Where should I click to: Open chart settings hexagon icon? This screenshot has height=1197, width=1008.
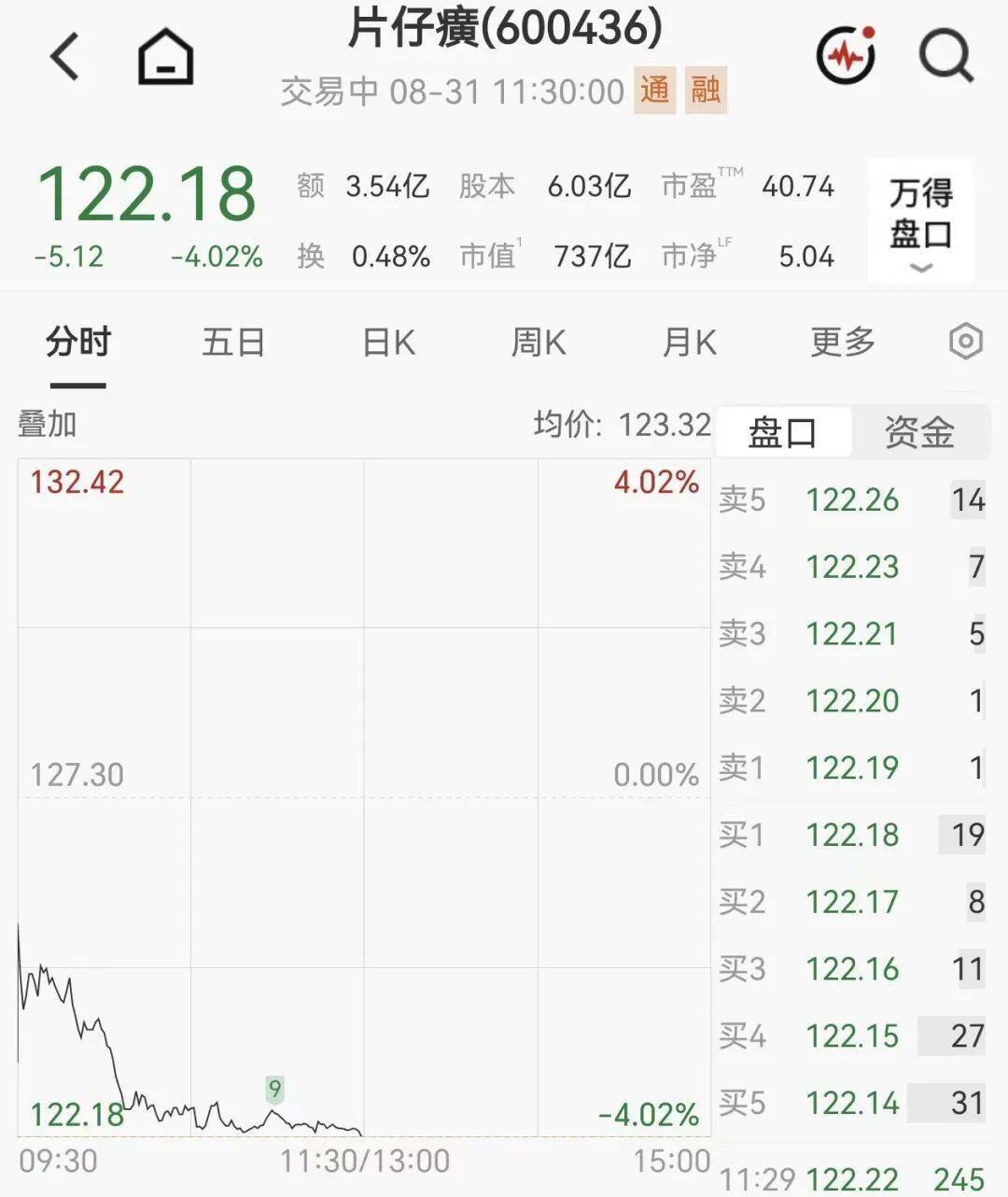click(966, 342)
